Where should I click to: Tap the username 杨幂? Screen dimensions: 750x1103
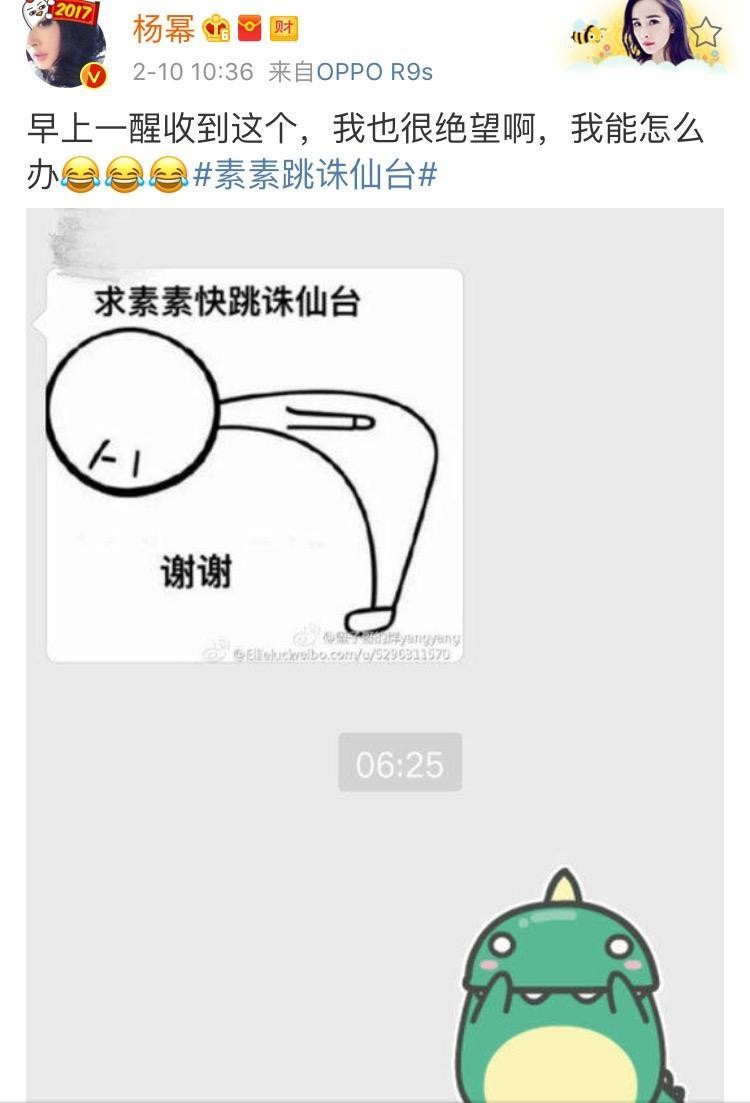point(163,30)
